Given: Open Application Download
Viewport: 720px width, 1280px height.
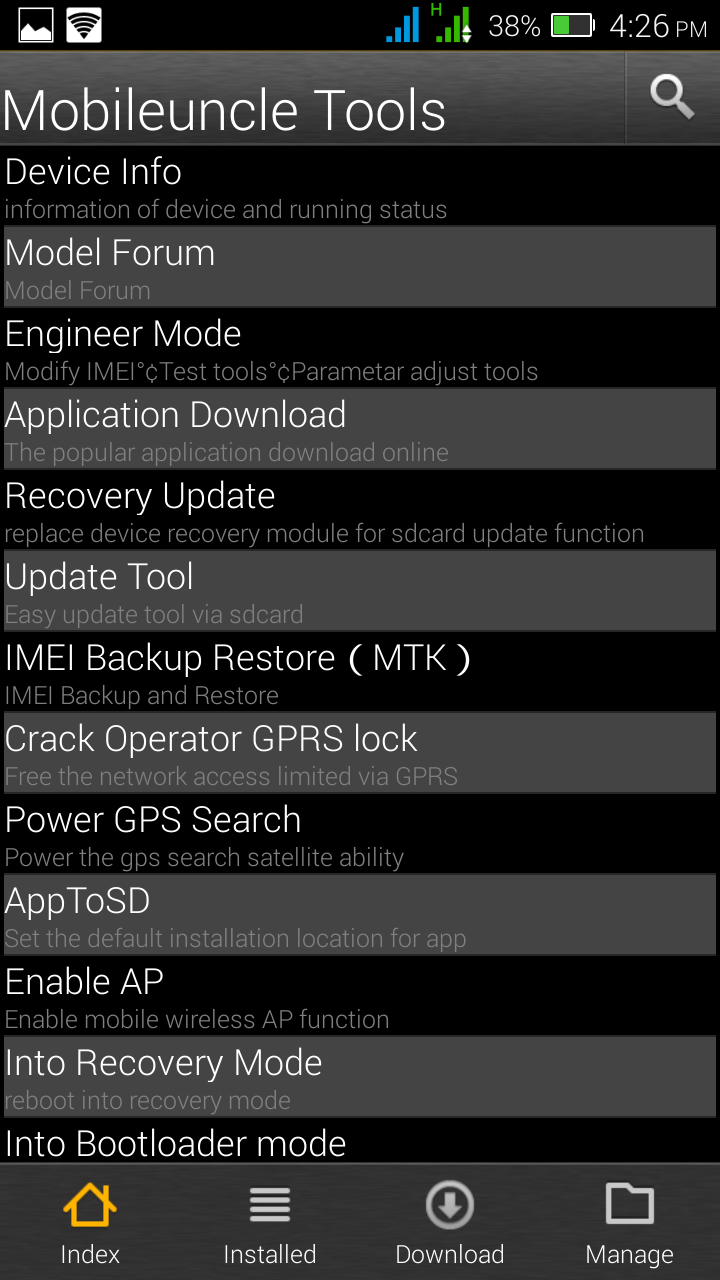Looking at the screenshot, I should (x=360, y=429).
